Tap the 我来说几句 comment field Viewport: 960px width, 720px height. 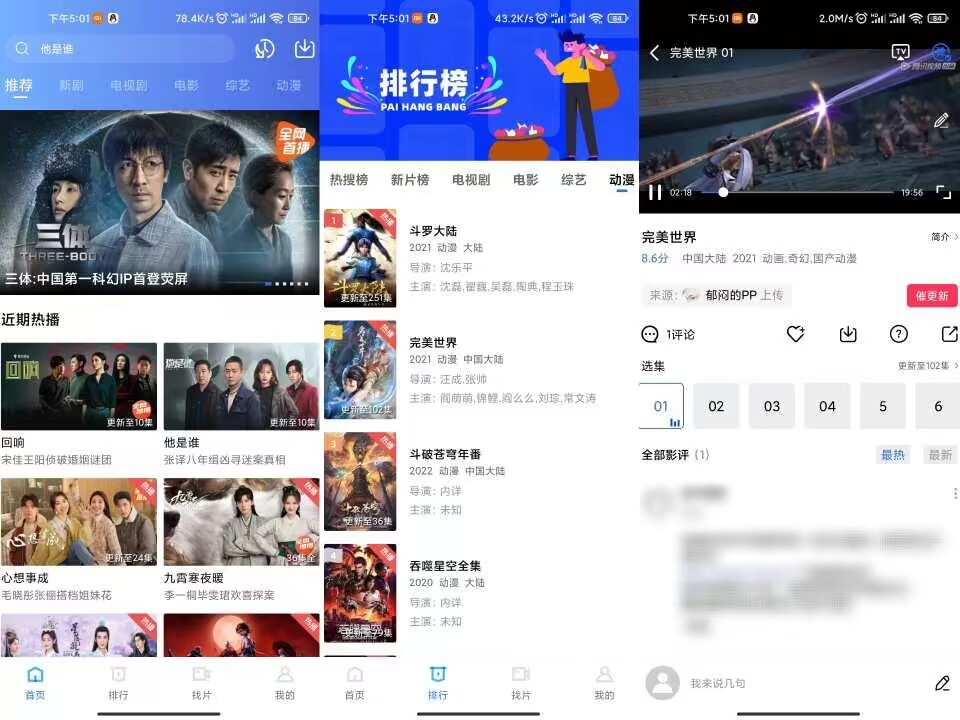click(x=780, y=683)
